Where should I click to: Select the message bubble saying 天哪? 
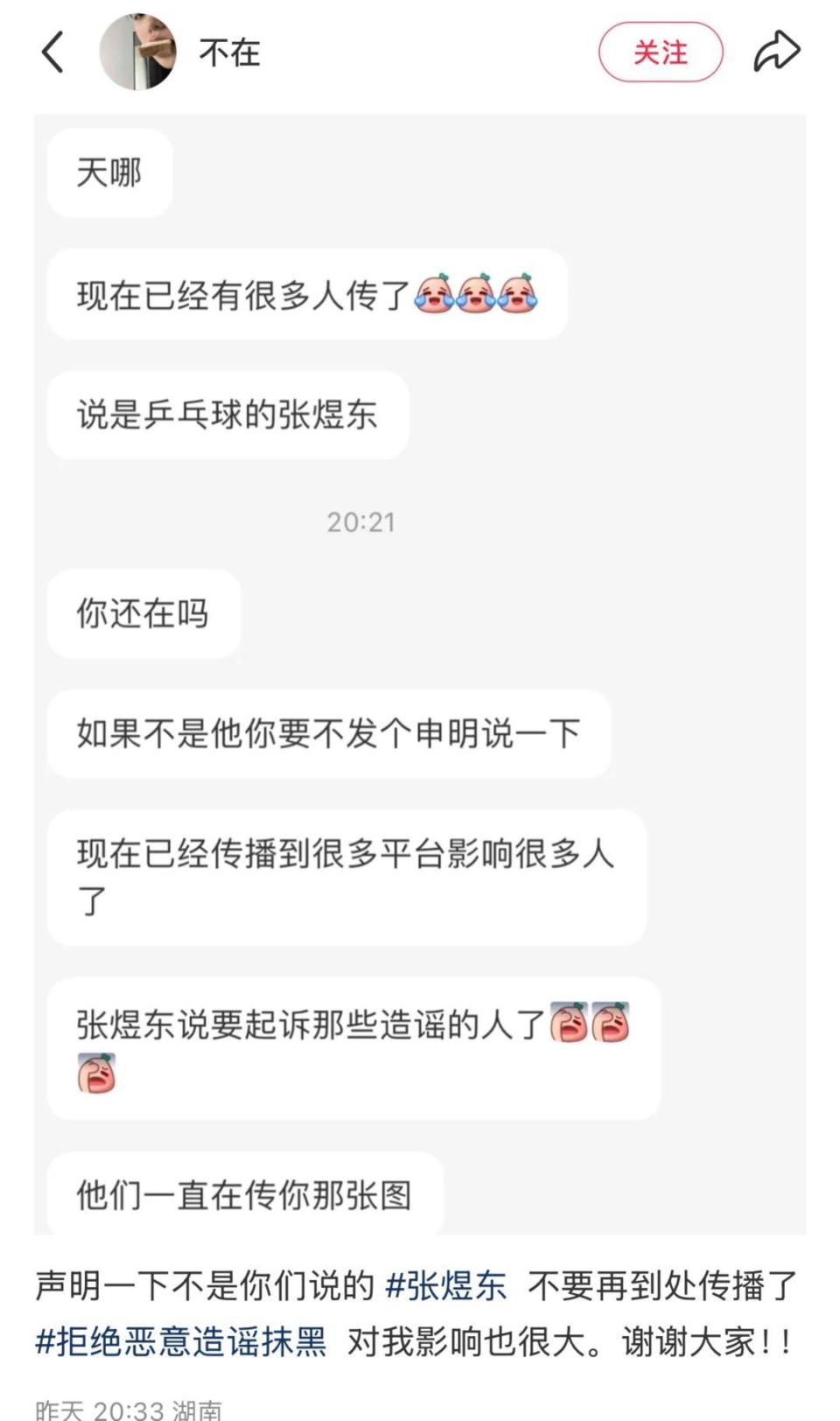click(108, 172)
